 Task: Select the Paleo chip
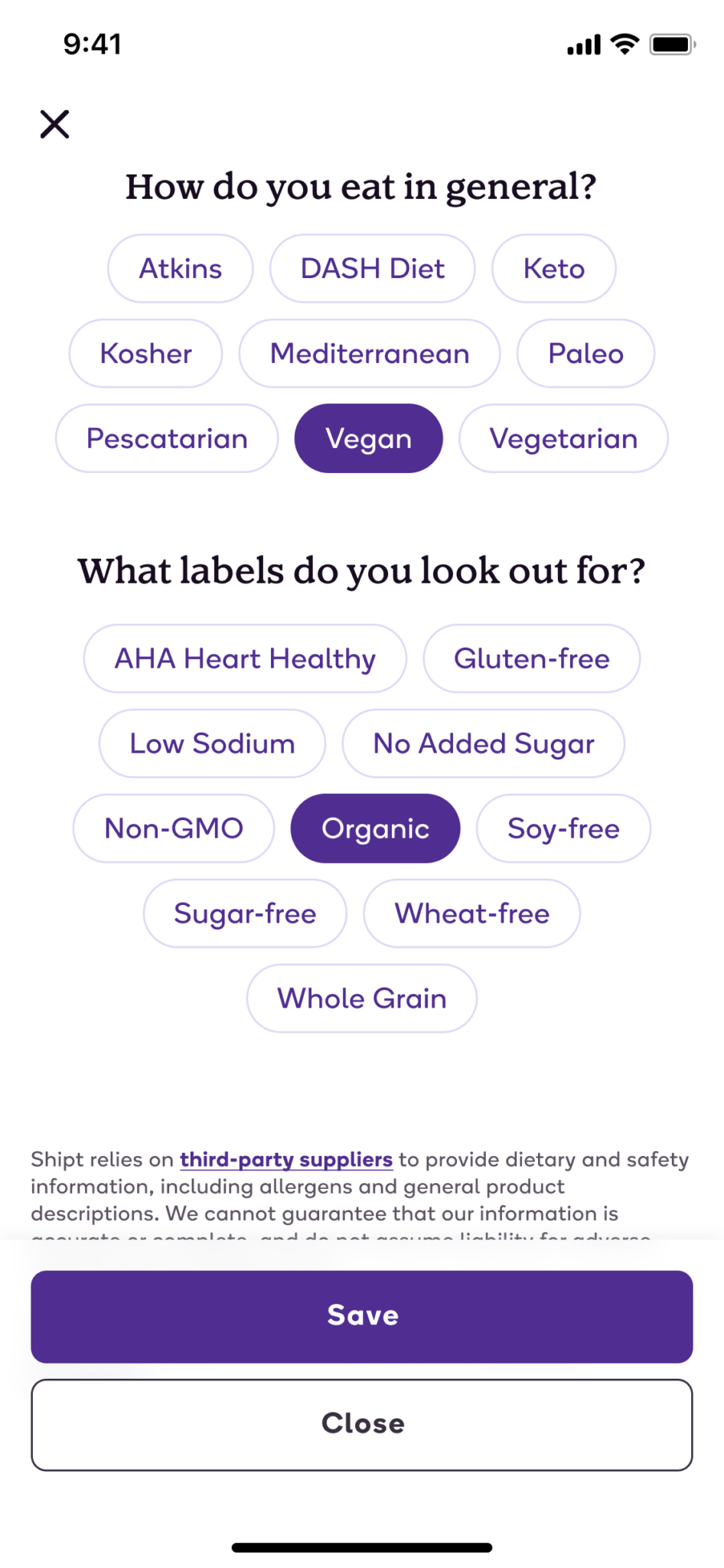coord(586,354)
